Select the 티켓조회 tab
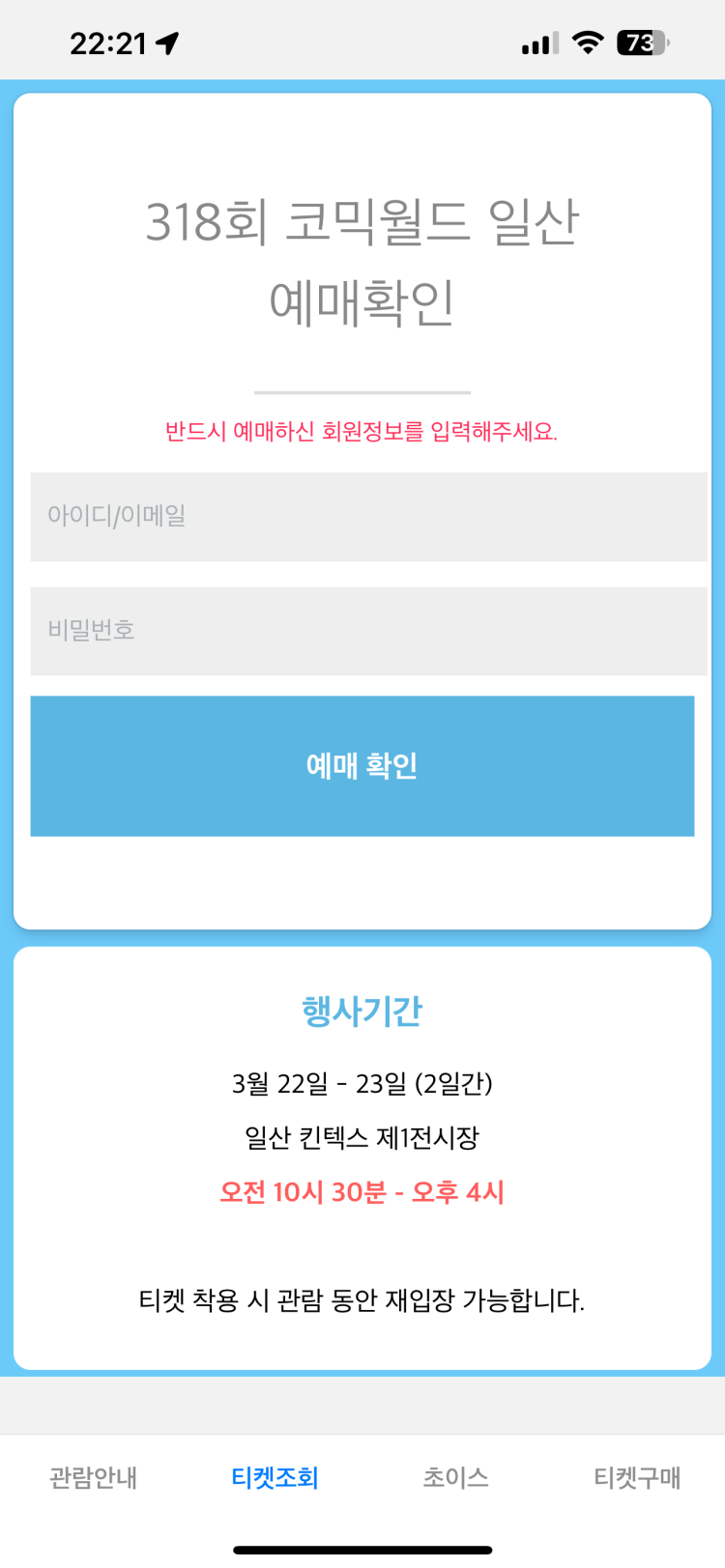Viewport: 725px width, 1568px height. pos(275,1477)
